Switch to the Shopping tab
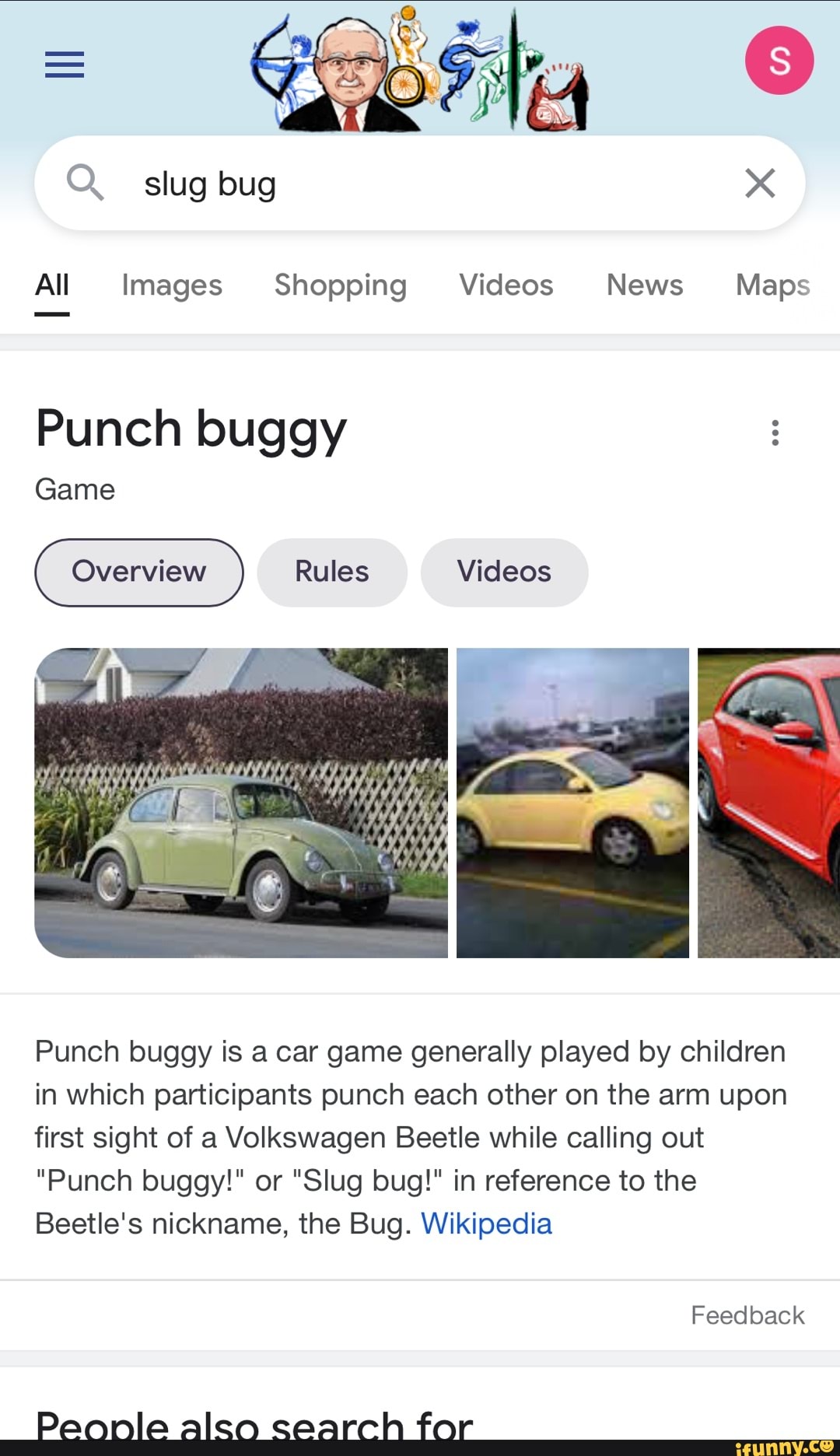 (x=340, y=285)
